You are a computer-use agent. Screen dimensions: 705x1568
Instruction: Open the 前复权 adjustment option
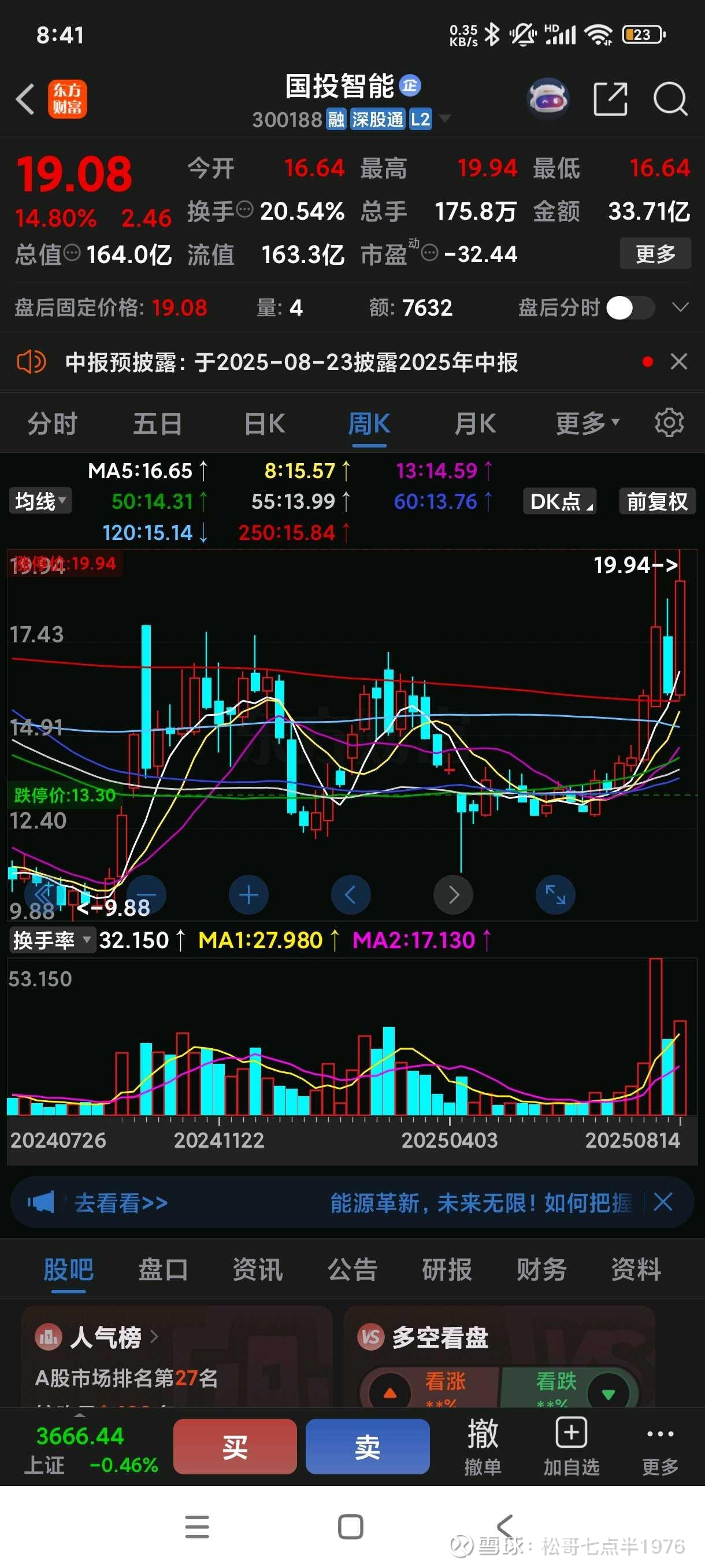point(656,502)
